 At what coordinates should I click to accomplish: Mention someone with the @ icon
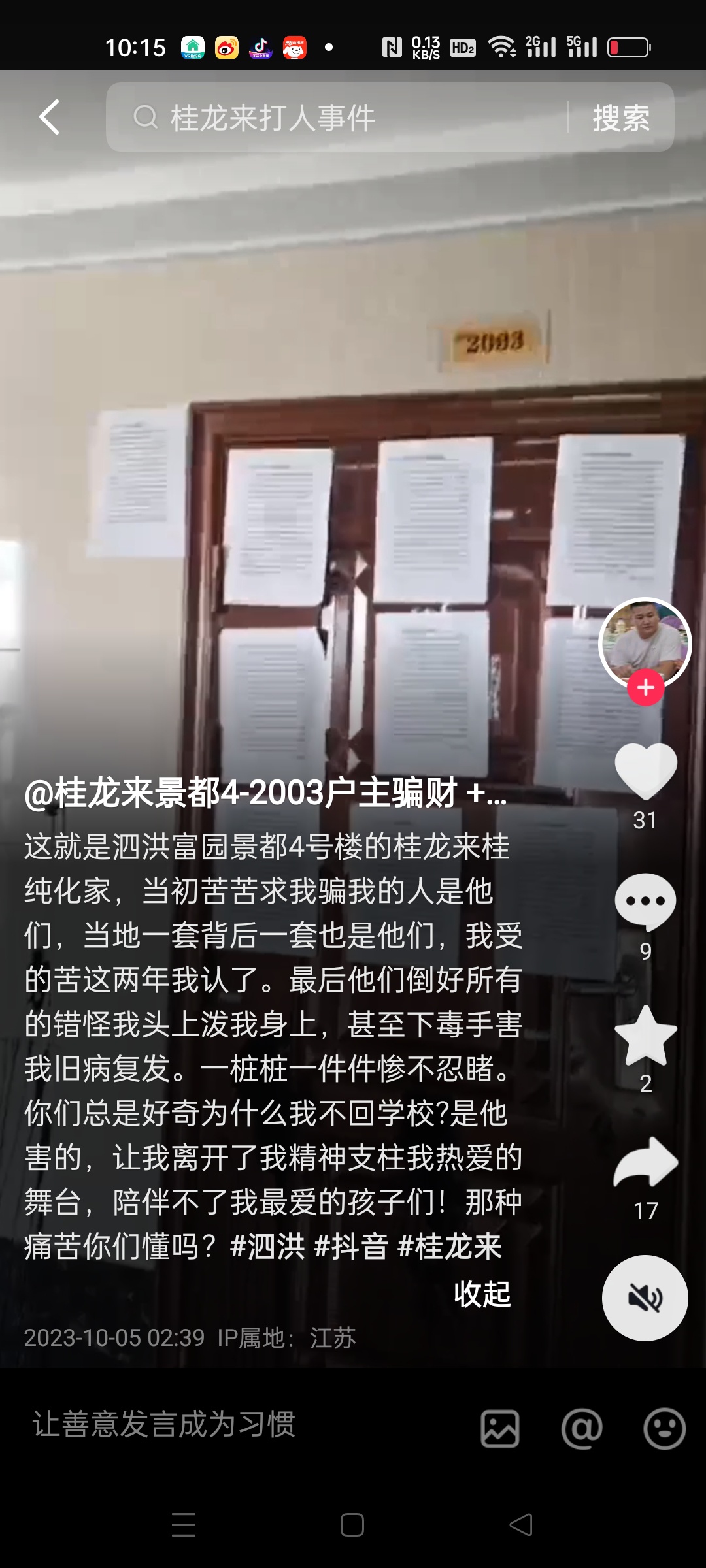click(x=582, y=1428)
